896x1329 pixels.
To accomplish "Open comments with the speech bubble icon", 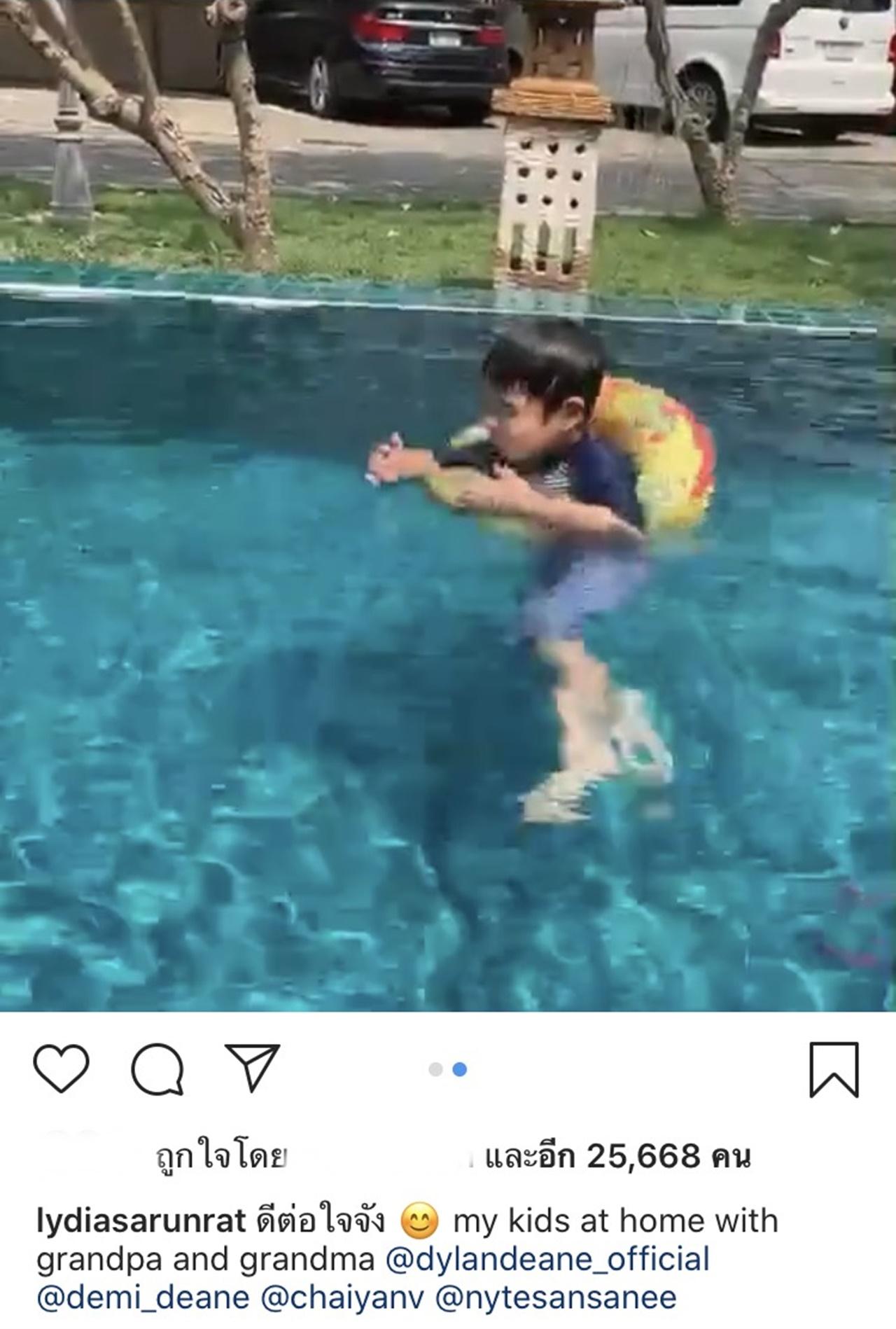I will pyautogui.click(x=157, y=1069).
